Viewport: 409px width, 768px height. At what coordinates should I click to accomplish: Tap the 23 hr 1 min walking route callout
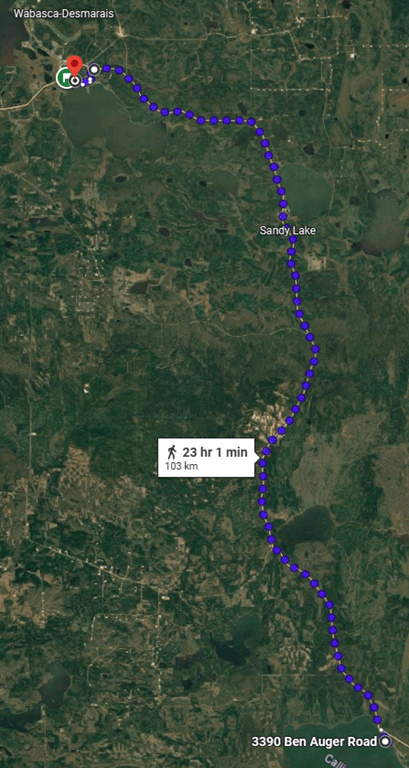pyautogui.click(x=206, y=457)
